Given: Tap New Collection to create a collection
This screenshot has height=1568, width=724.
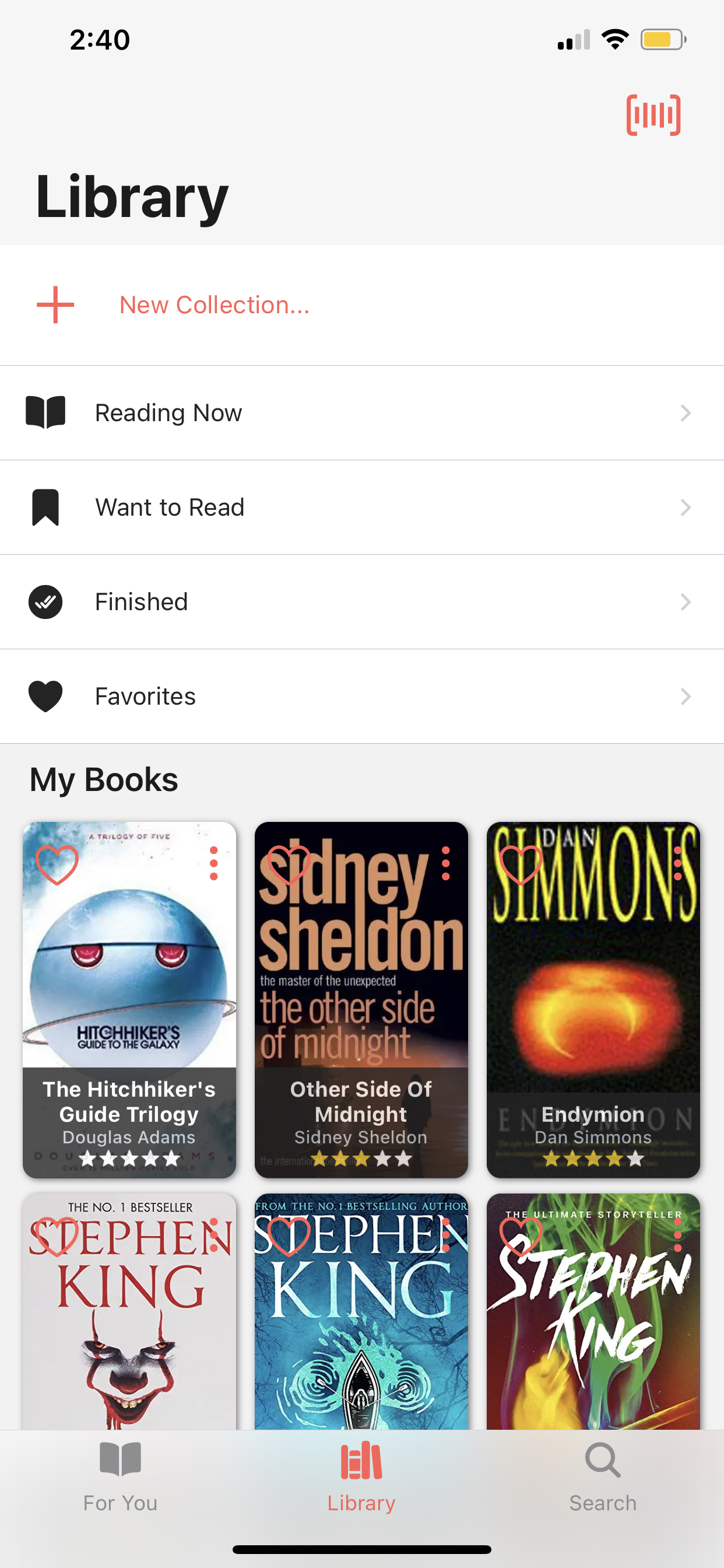Looking at the screenshot, I should [214, 305].
